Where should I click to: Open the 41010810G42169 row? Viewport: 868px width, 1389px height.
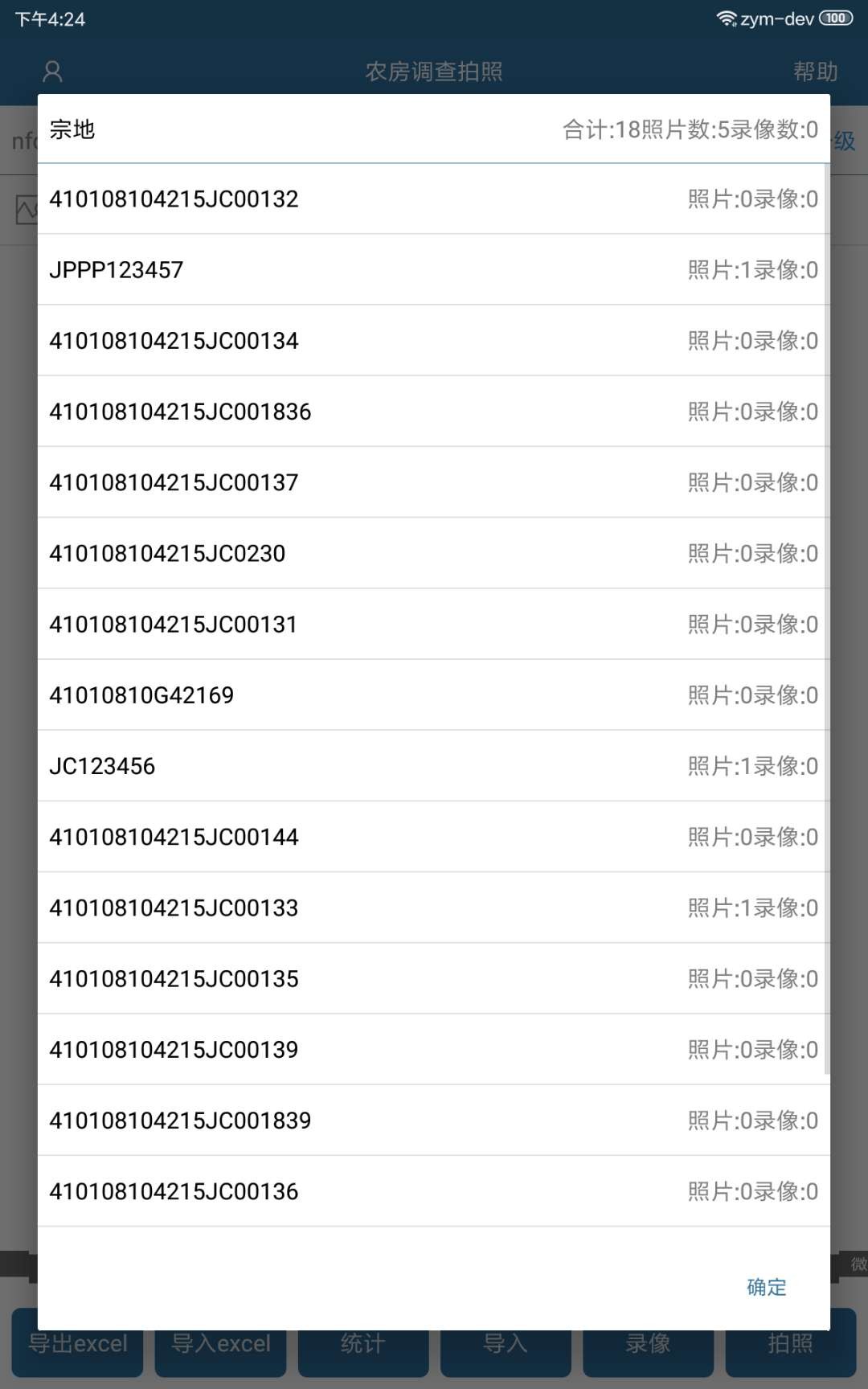[434, 695]
